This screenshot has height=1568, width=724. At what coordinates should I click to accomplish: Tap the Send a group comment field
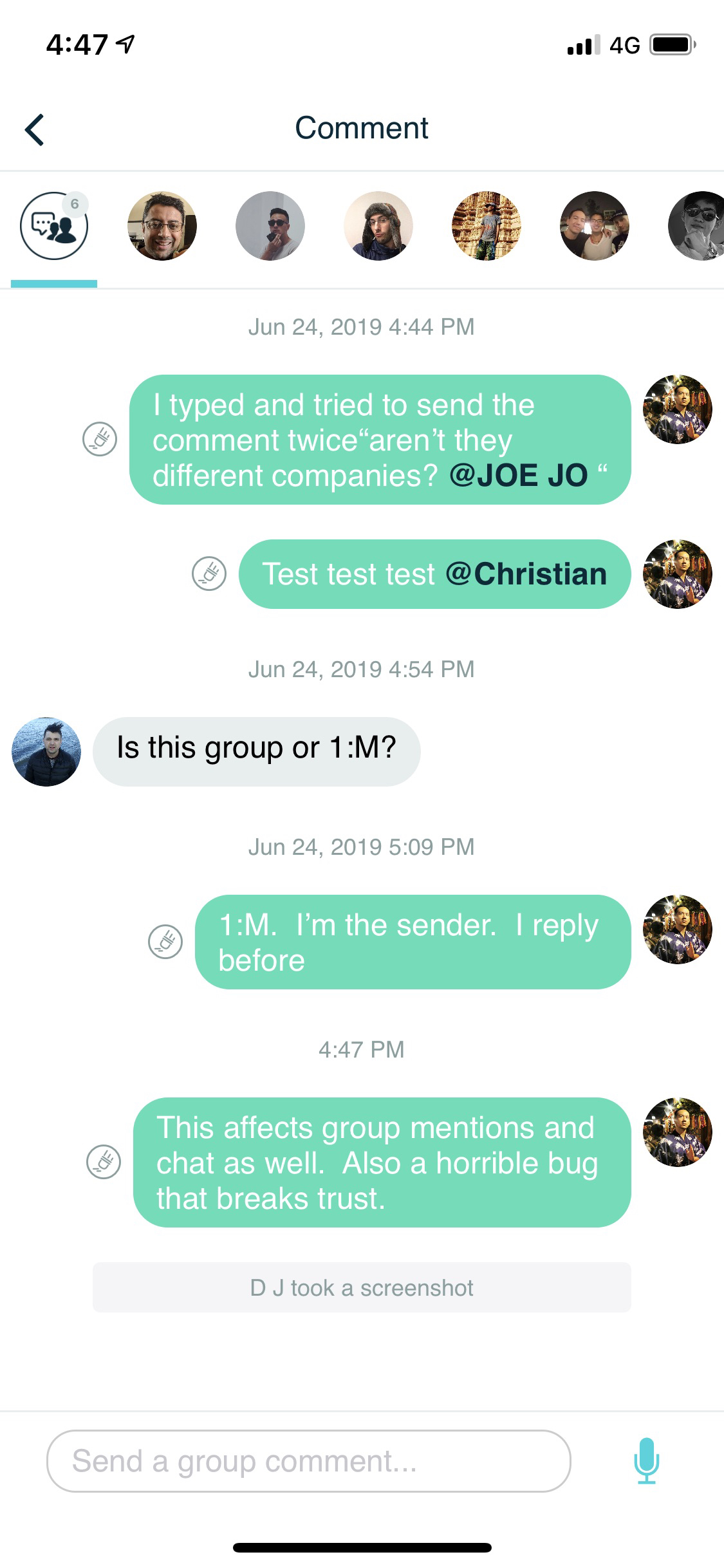(309, 1461)
